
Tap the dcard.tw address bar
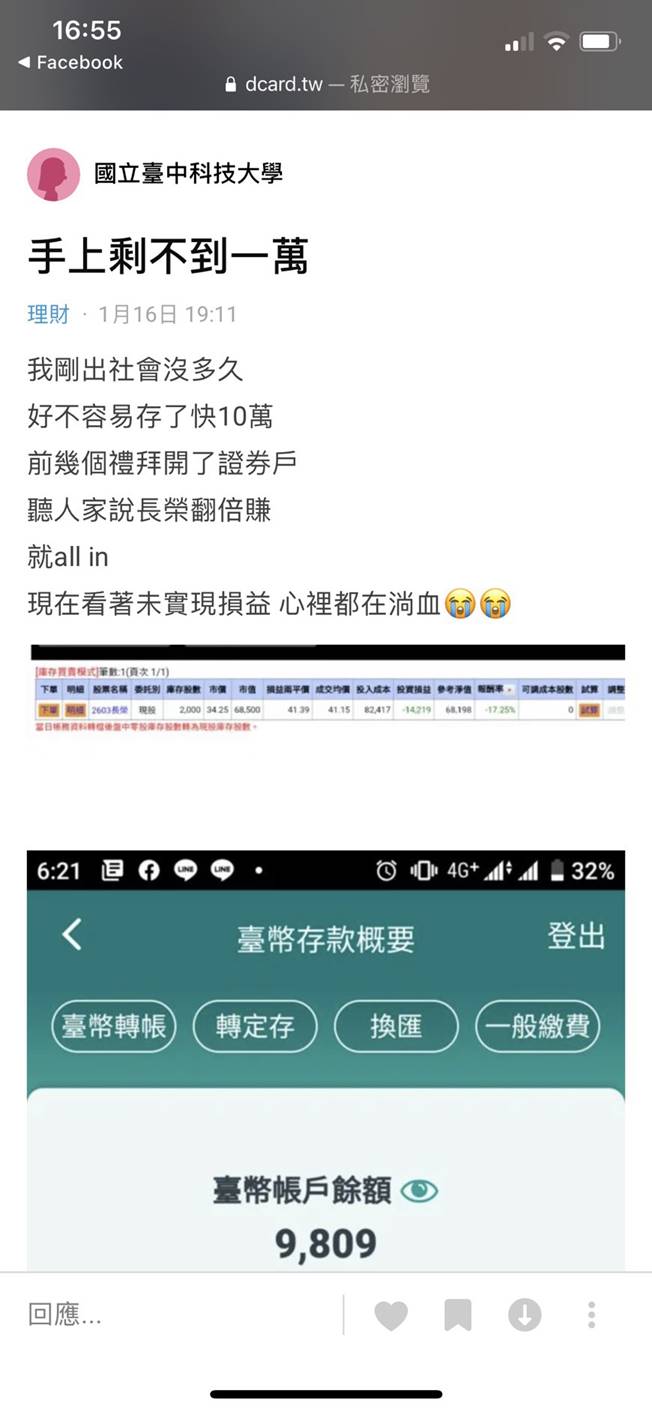(326, 85)
